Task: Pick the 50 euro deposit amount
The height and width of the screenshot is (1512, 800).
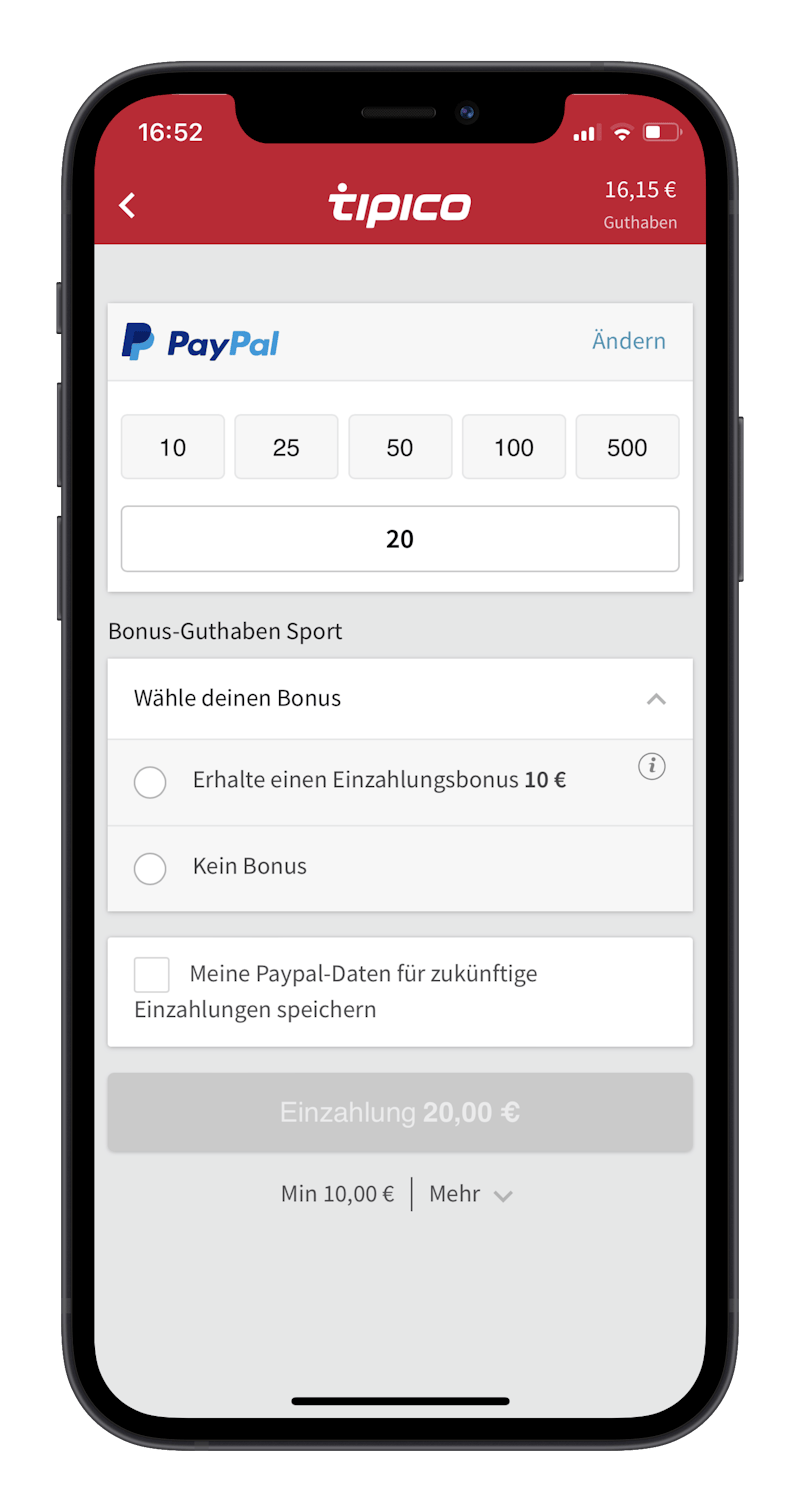Action: click(400, 447)
